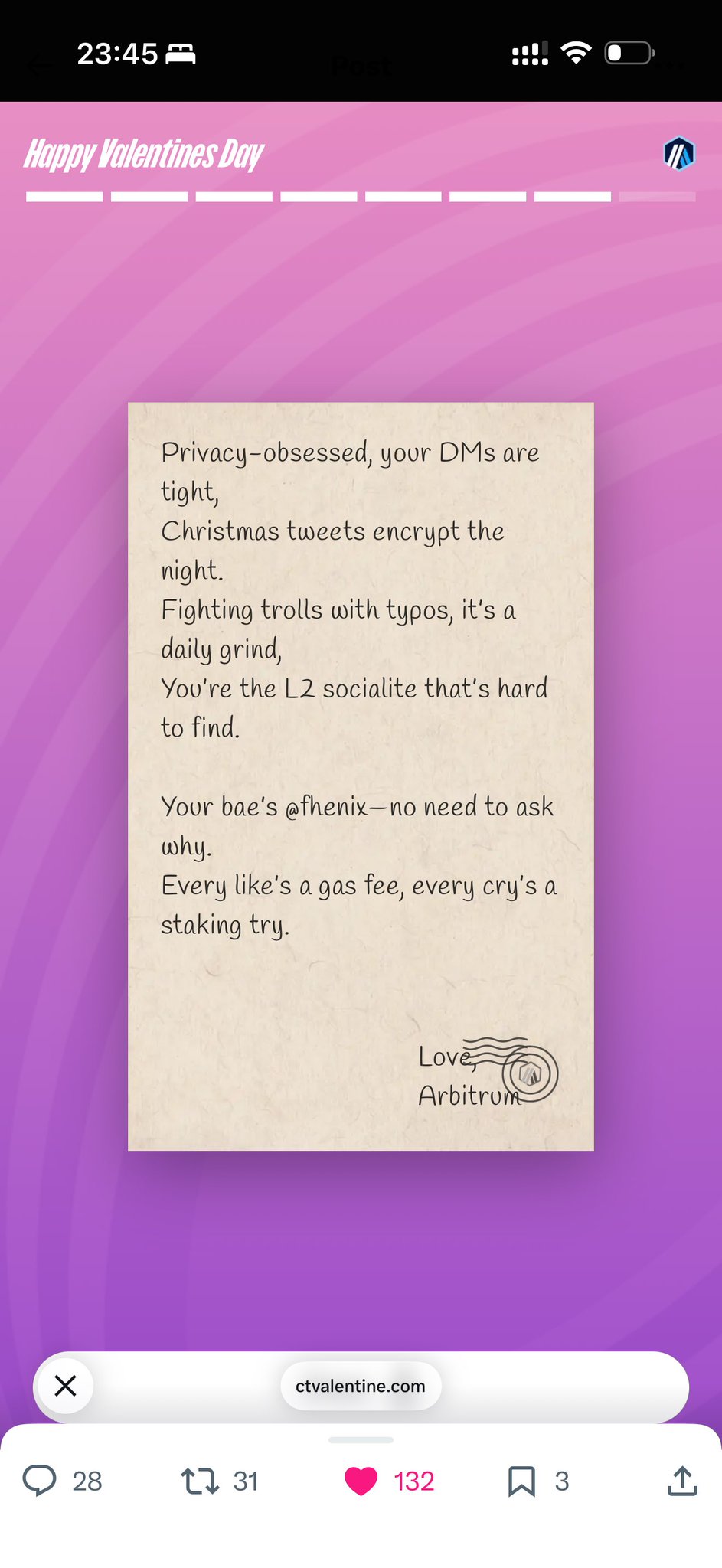Bookmark this post

pyautogui.click(x=521, y=1481)
